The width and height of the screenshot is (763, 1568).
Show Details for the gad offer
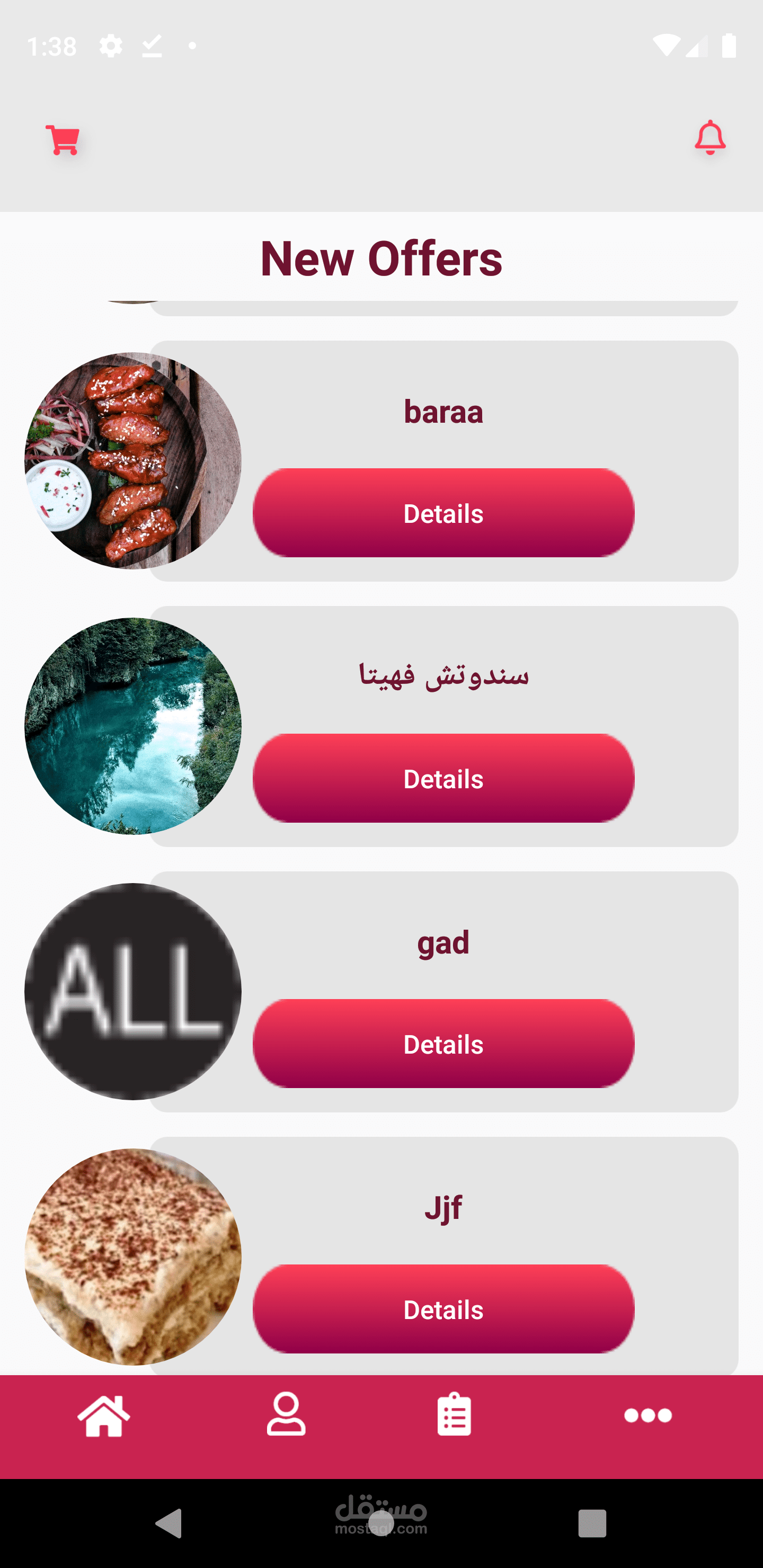tap(443, 1044)
